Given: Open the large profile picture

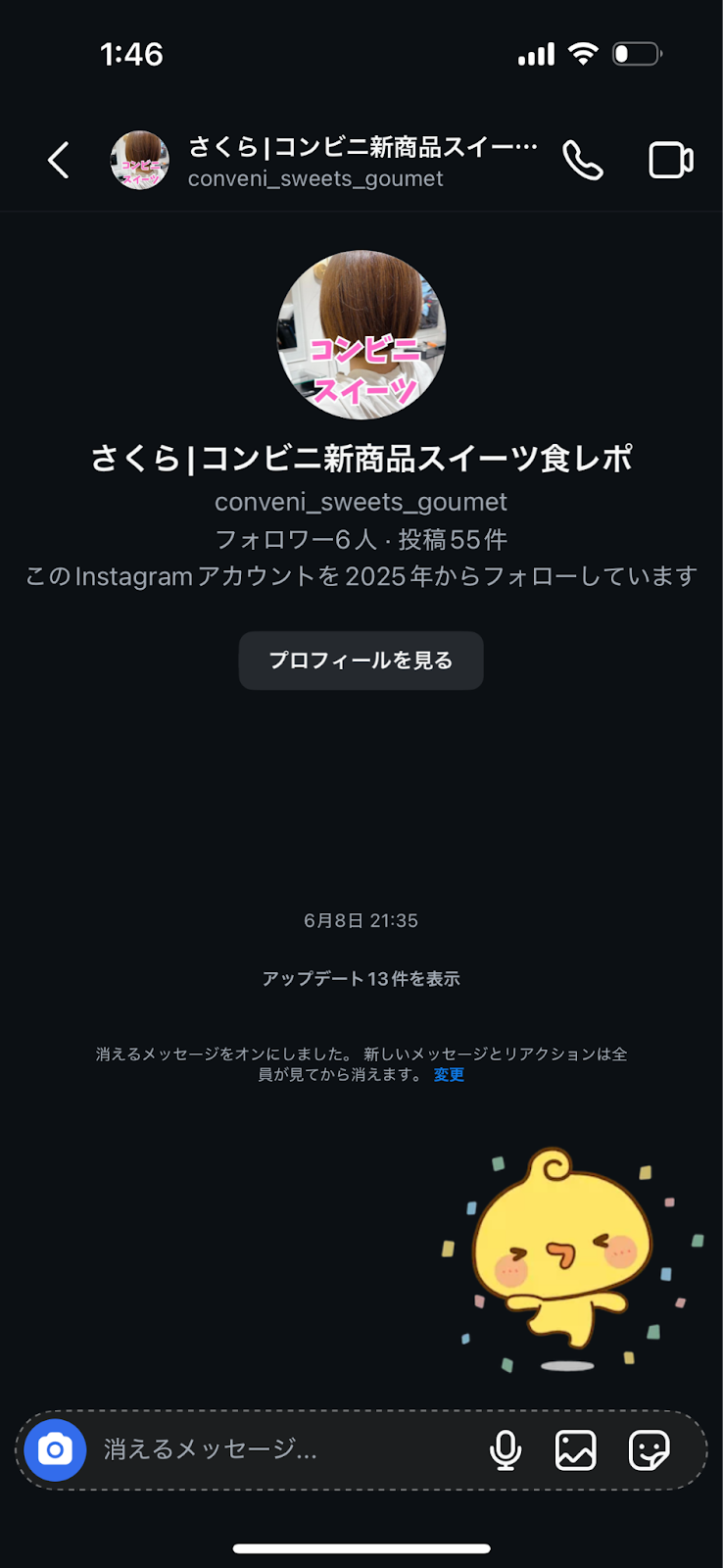Looking at the screenshot, I should (x=361, y=335).
